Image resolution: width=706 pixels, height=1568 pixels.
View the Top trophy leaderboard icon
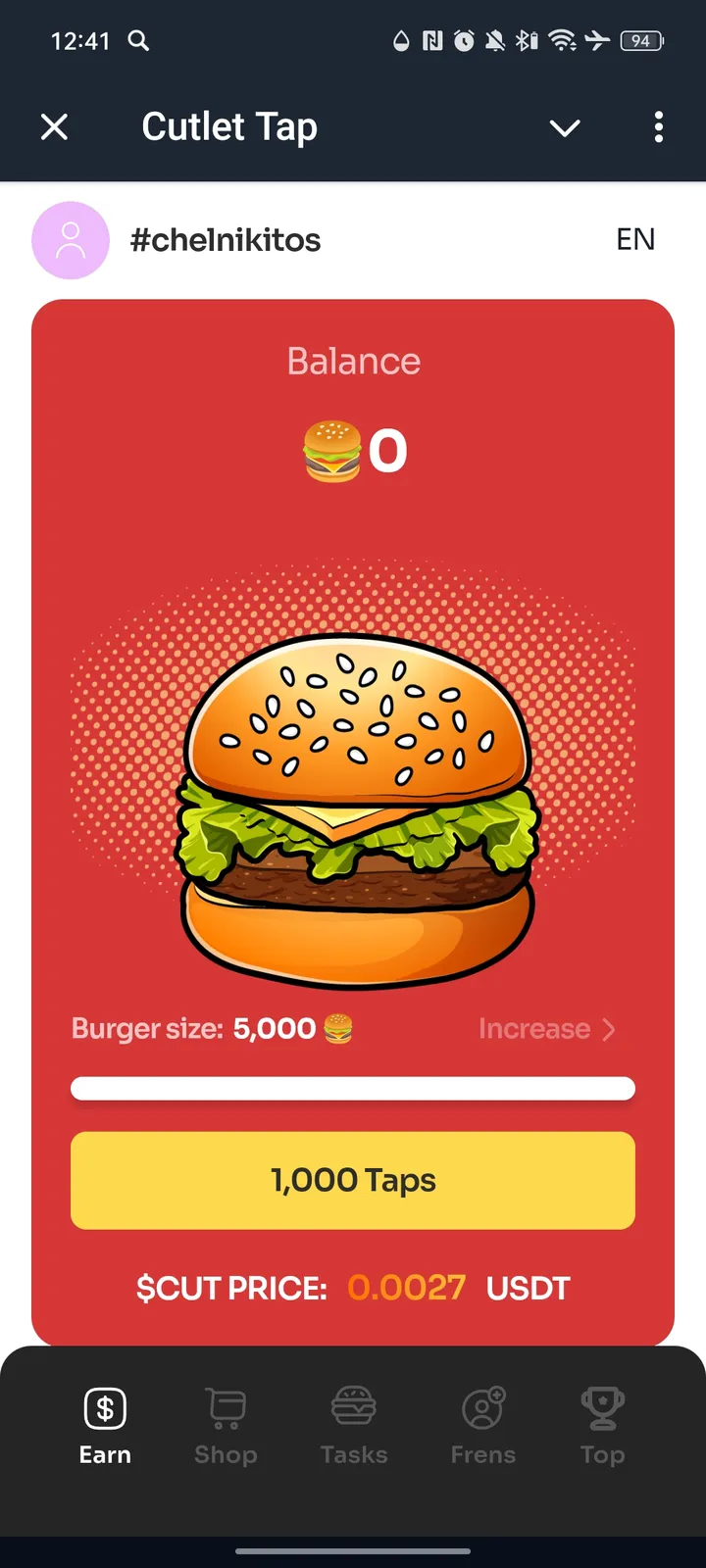click(x=601, y=1407)
